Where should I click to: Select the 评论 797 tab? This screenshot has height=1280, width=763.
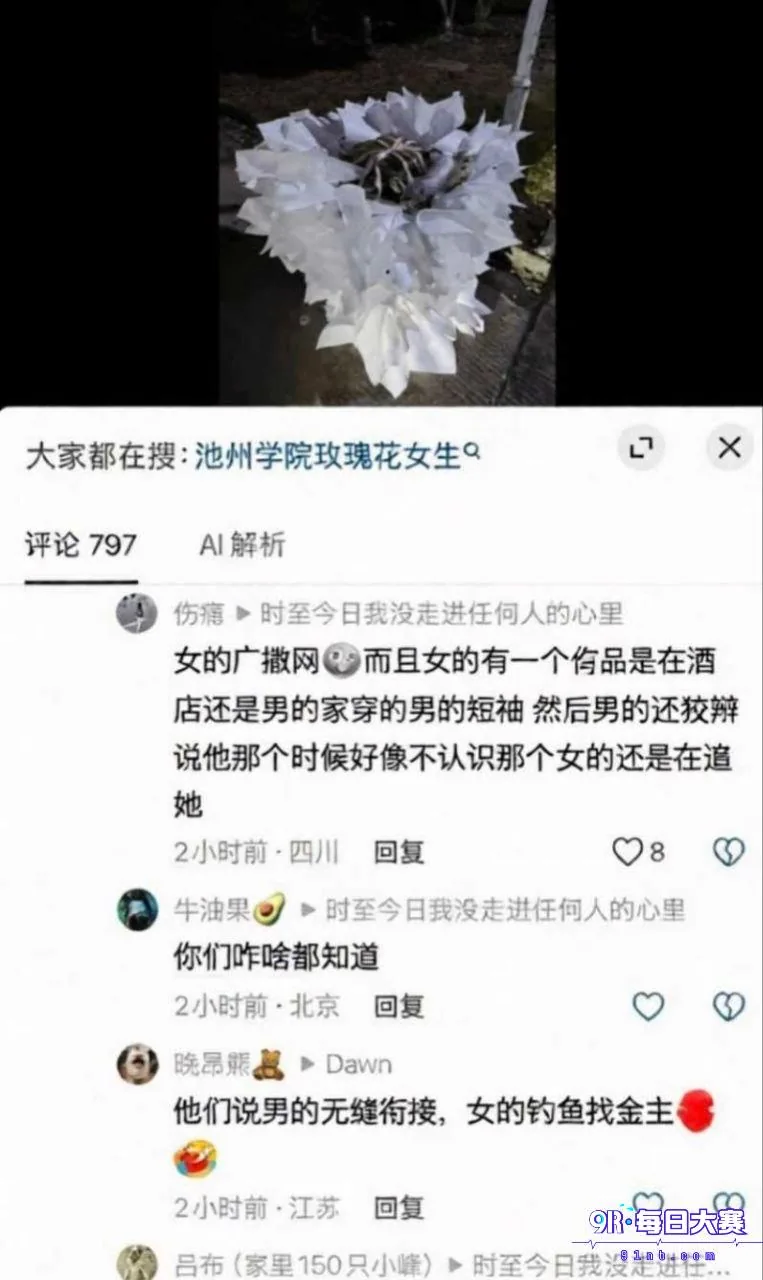(81, 544)
